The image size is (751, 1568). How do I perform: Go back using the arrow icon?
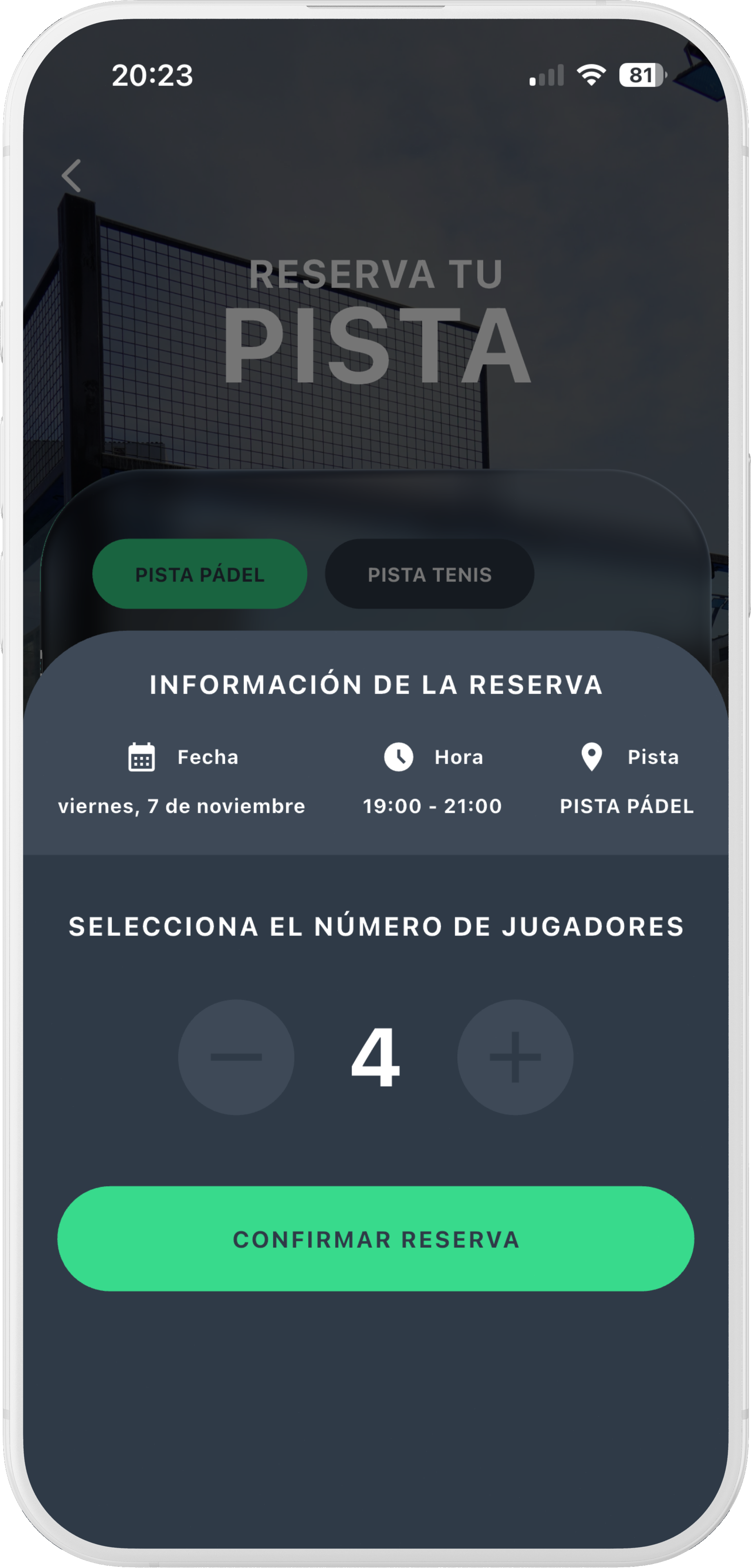(x=72, y=176)
